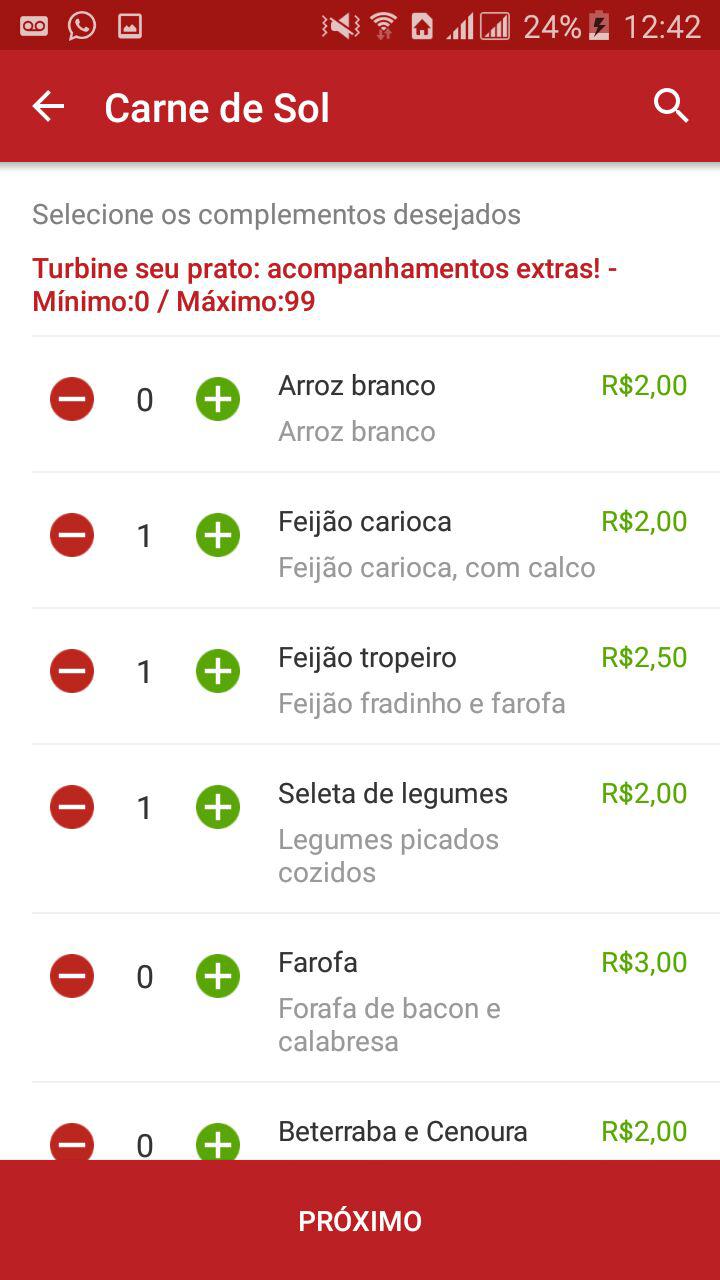The height and width of the screenshot is (1280, 720).
Task: Add one Farofa
Action: click(218, 976)
